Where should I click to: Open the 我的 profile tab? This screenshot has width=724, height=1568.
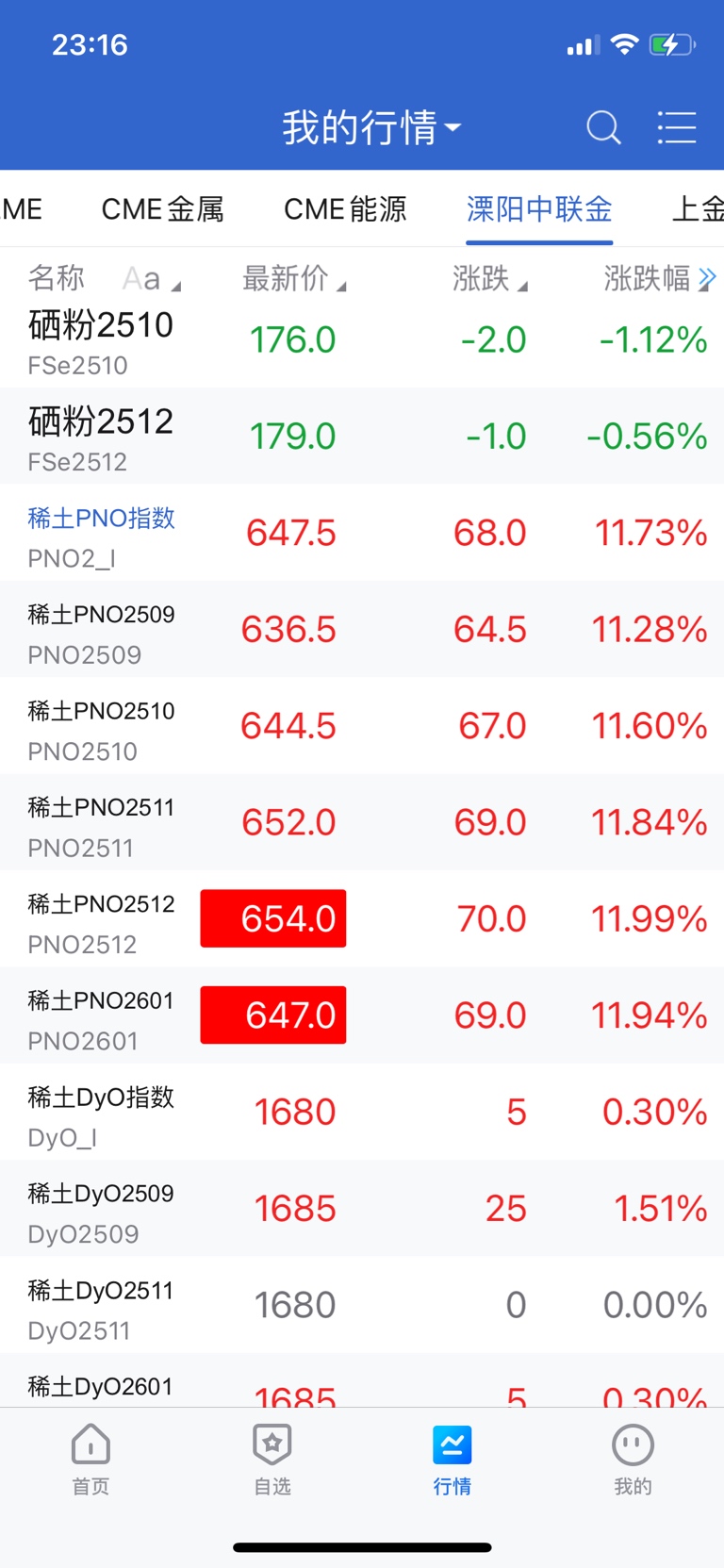point(633,1460)
